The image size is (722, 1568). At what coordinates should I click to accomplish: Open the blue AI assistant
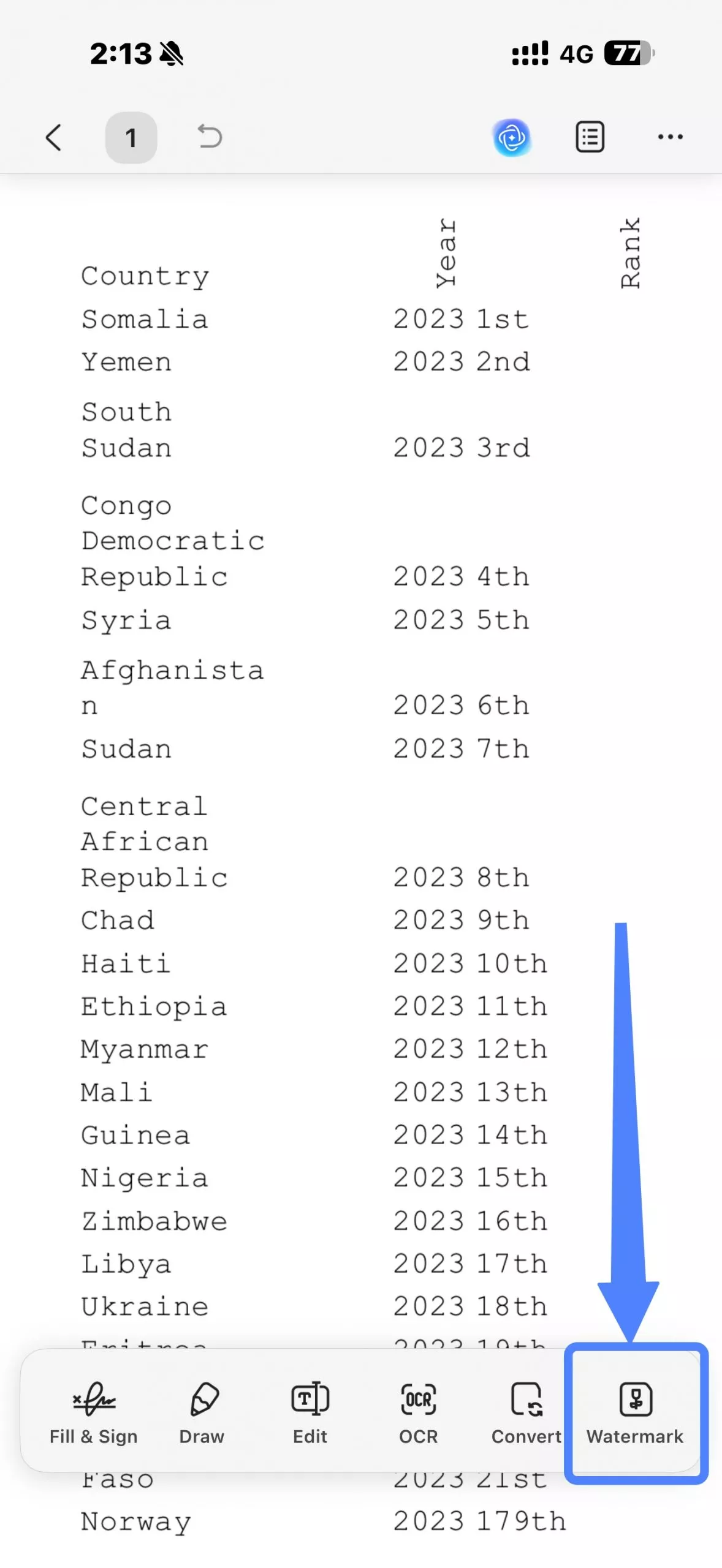click(x=512, y=137)
